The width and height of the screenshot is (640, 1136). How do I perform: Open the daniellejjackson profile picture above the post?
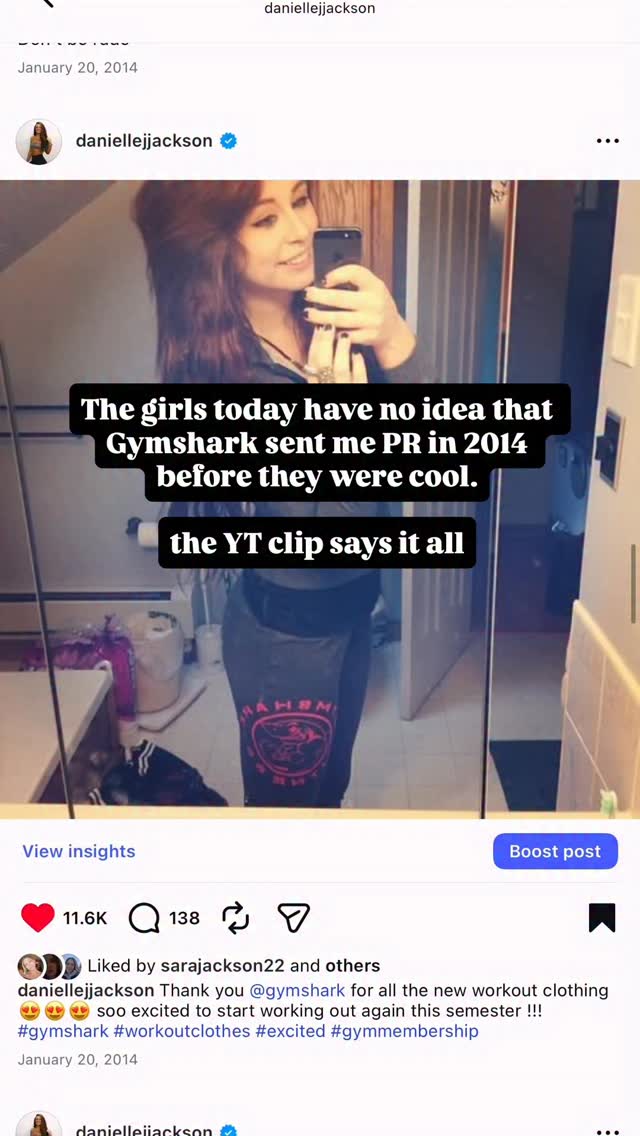[39, 141]
